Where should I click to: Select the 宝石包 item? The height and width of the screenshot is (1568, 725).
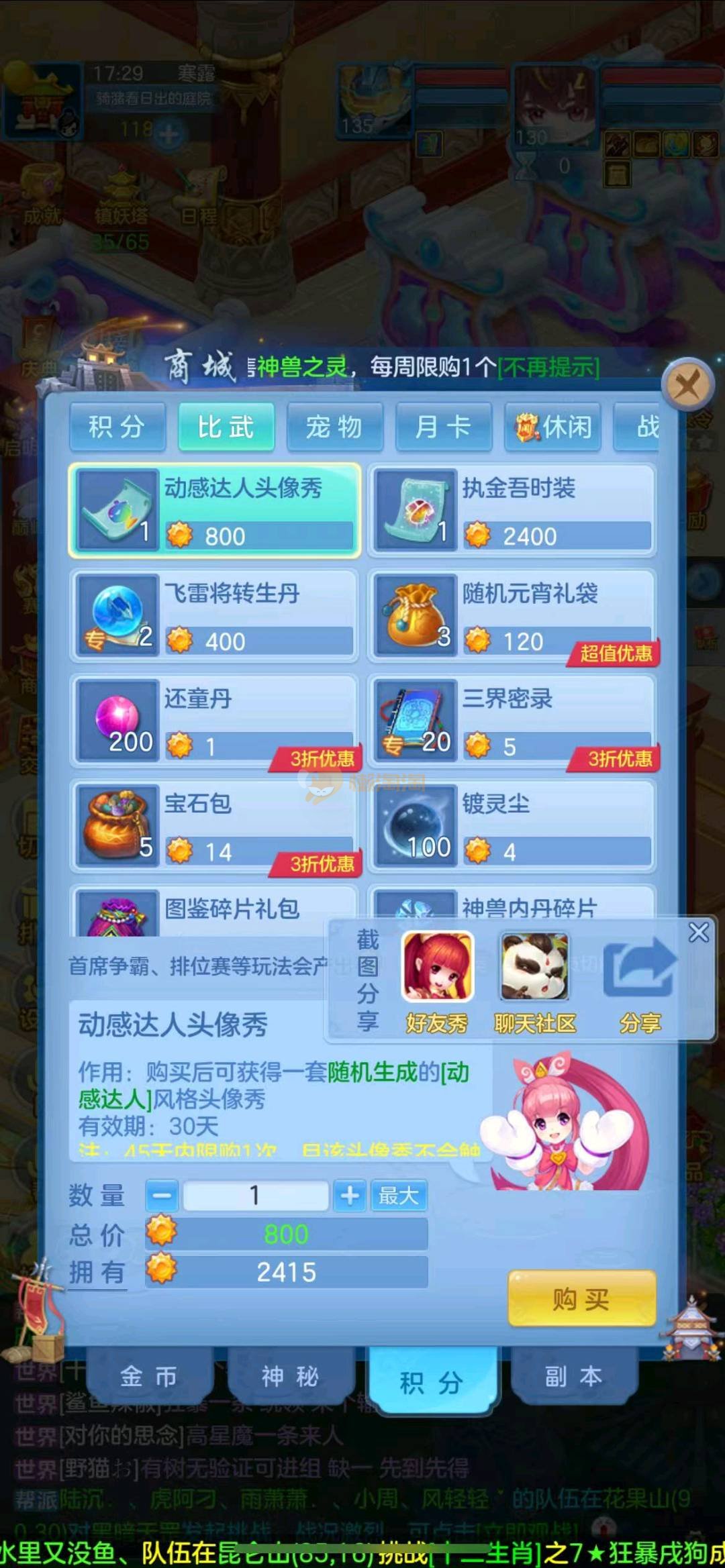[x=213, y=825]
